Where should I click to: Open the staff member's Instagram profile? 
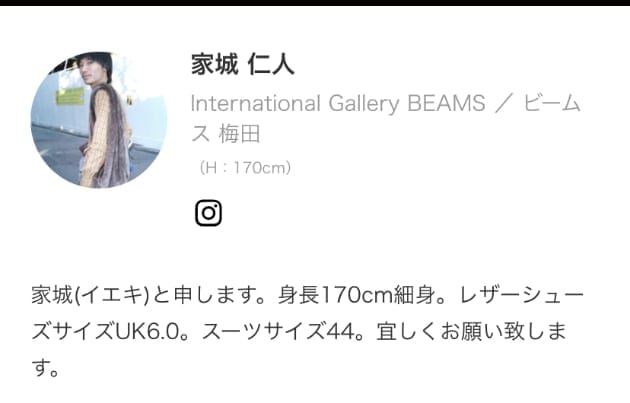pyautogui.click(x=208, y=213)
